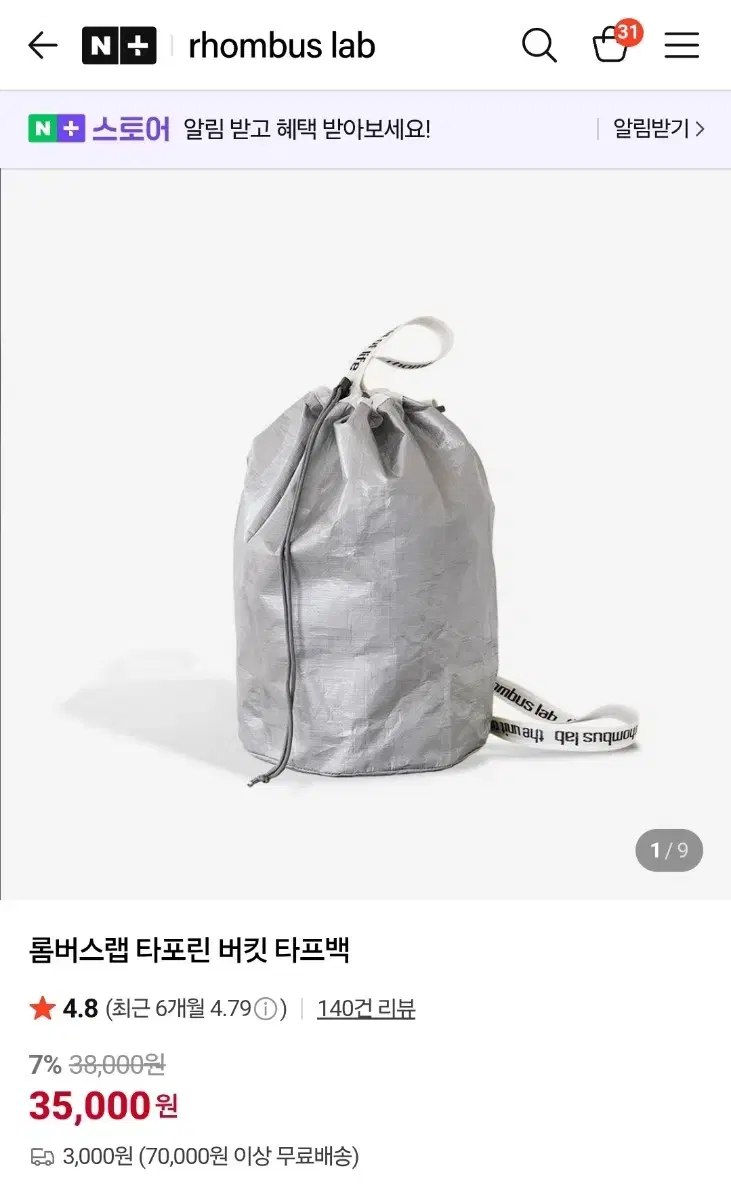Open the search icon in the top bar

click(x=539, y=45)
